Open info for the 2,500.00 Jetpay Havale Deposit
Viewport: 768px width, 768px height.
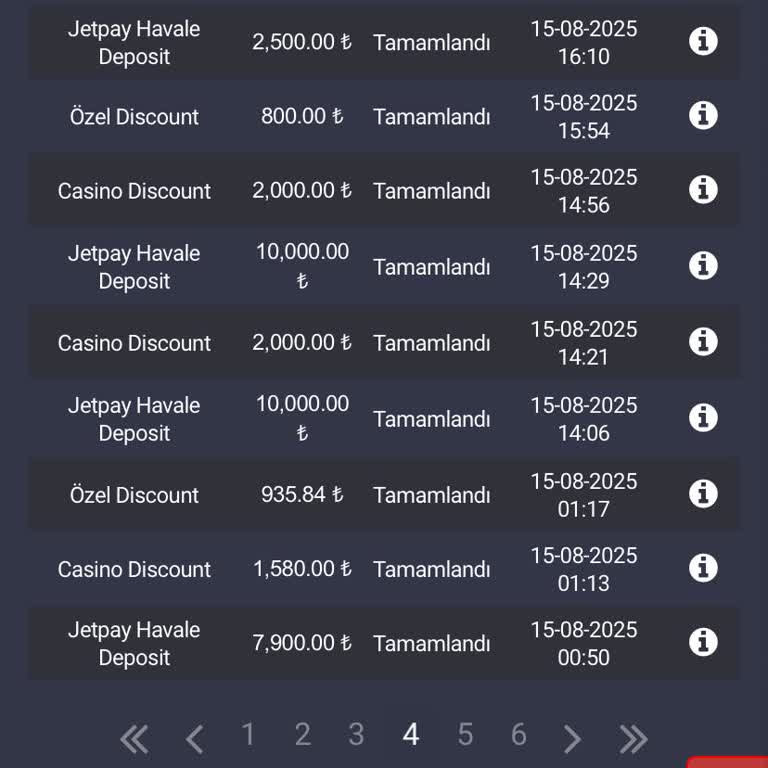(x=703, y=41)
